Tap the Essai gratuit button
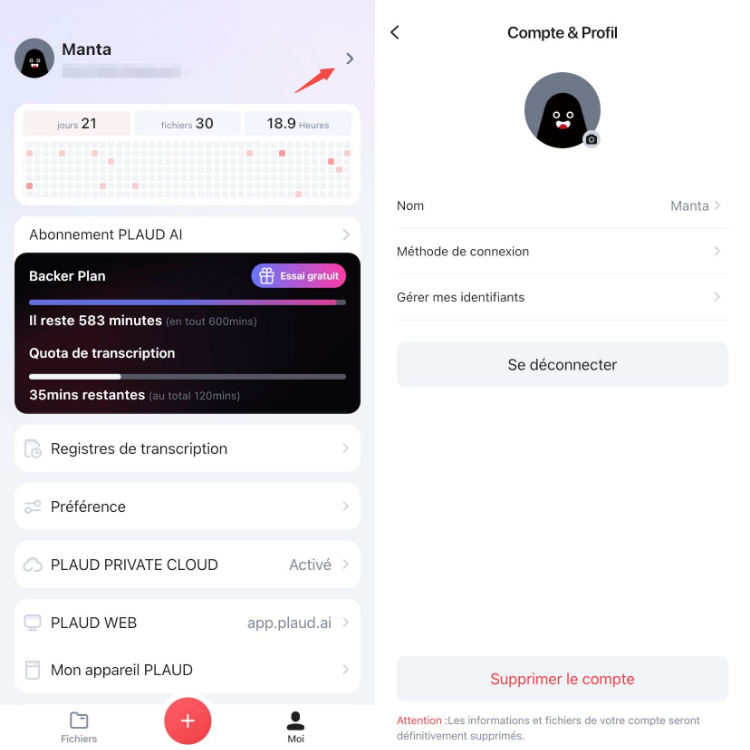The image size is (750, 750). (x=298, y=276)
